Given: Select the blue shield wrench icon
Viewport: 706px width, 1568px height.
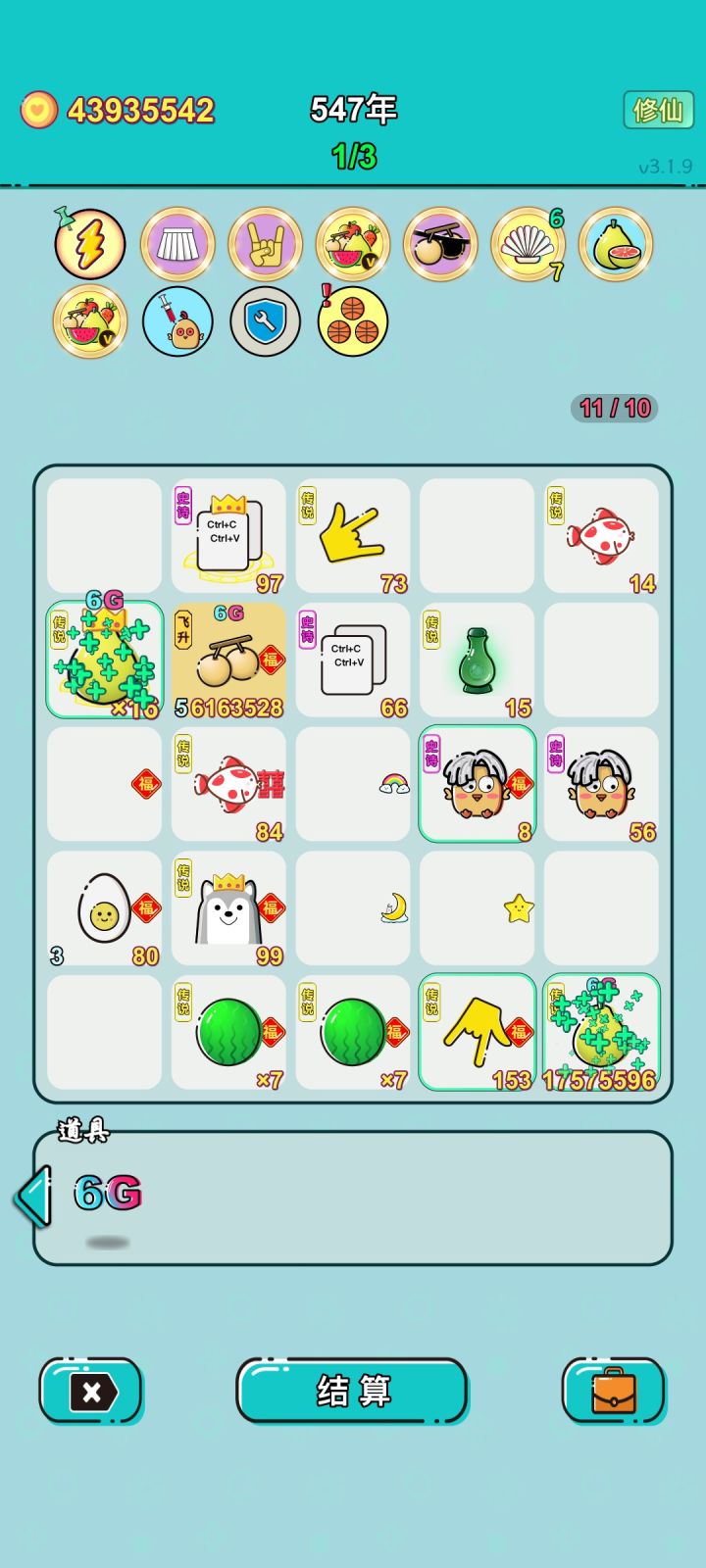Looking at the screenshot, I should click(265, 322).
